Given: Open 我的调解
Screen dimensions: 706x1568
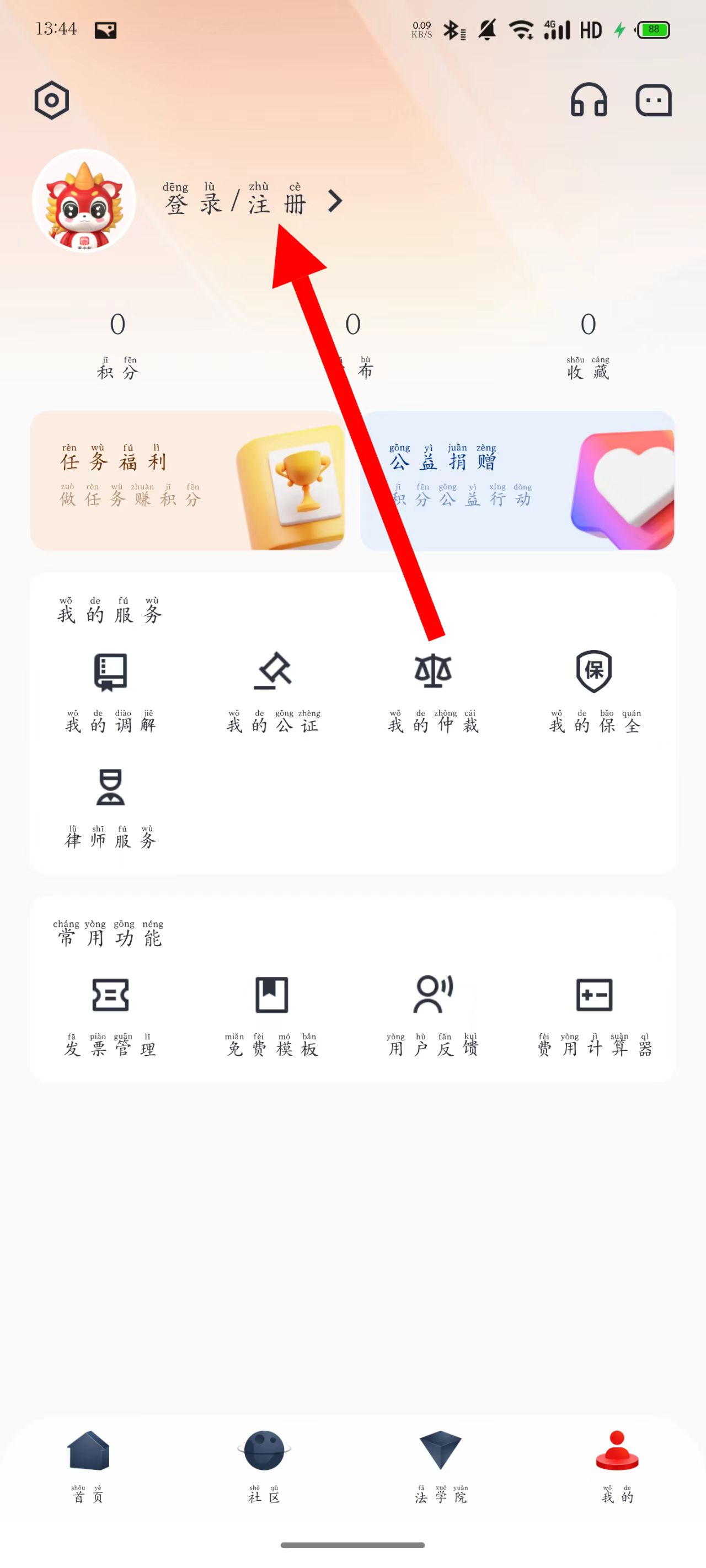Looking at the screenshot, I should pos(110,691).
